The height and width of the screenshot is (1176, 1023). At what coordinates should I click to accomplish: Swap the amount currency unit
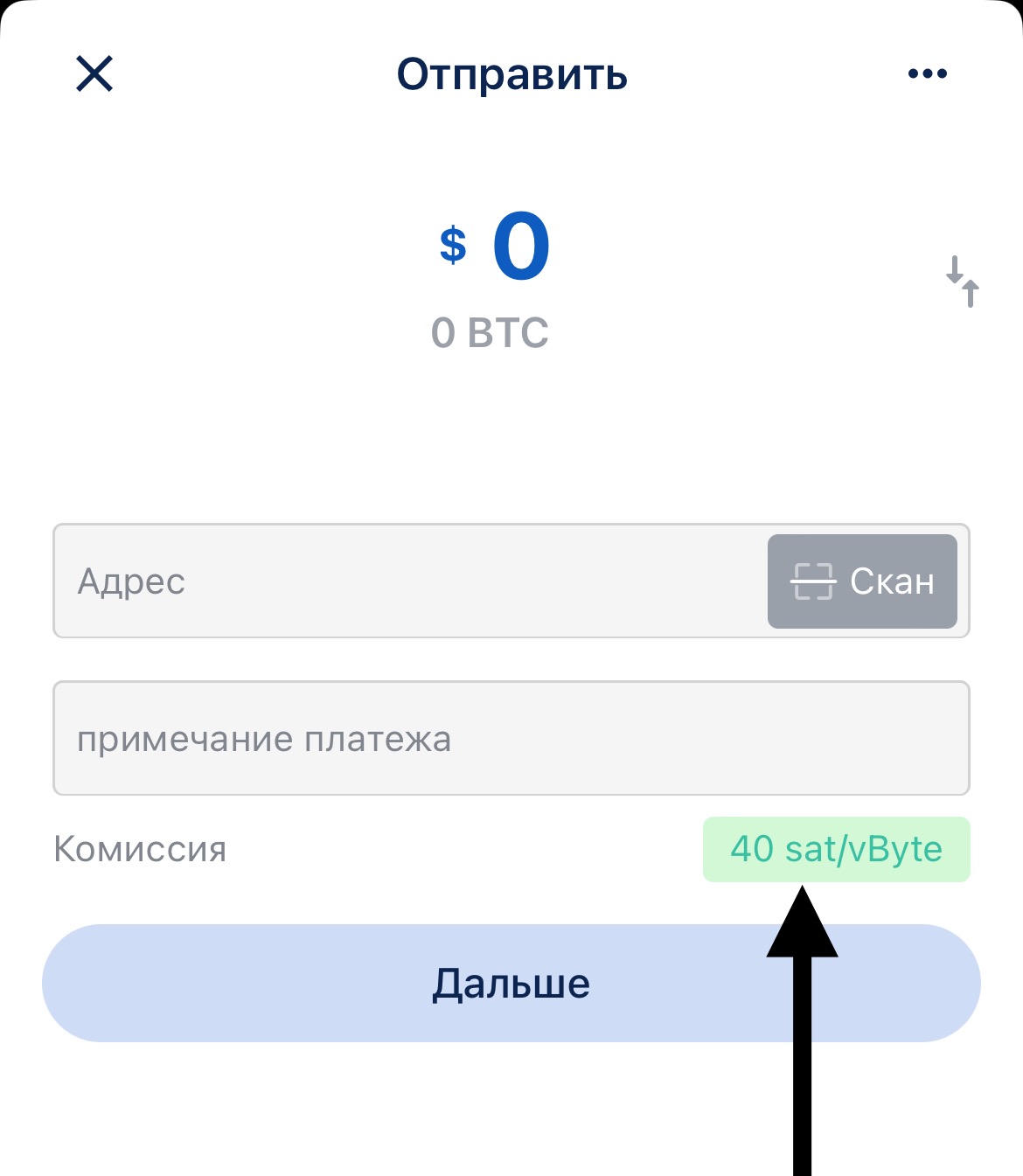click(x=962, y=282)
